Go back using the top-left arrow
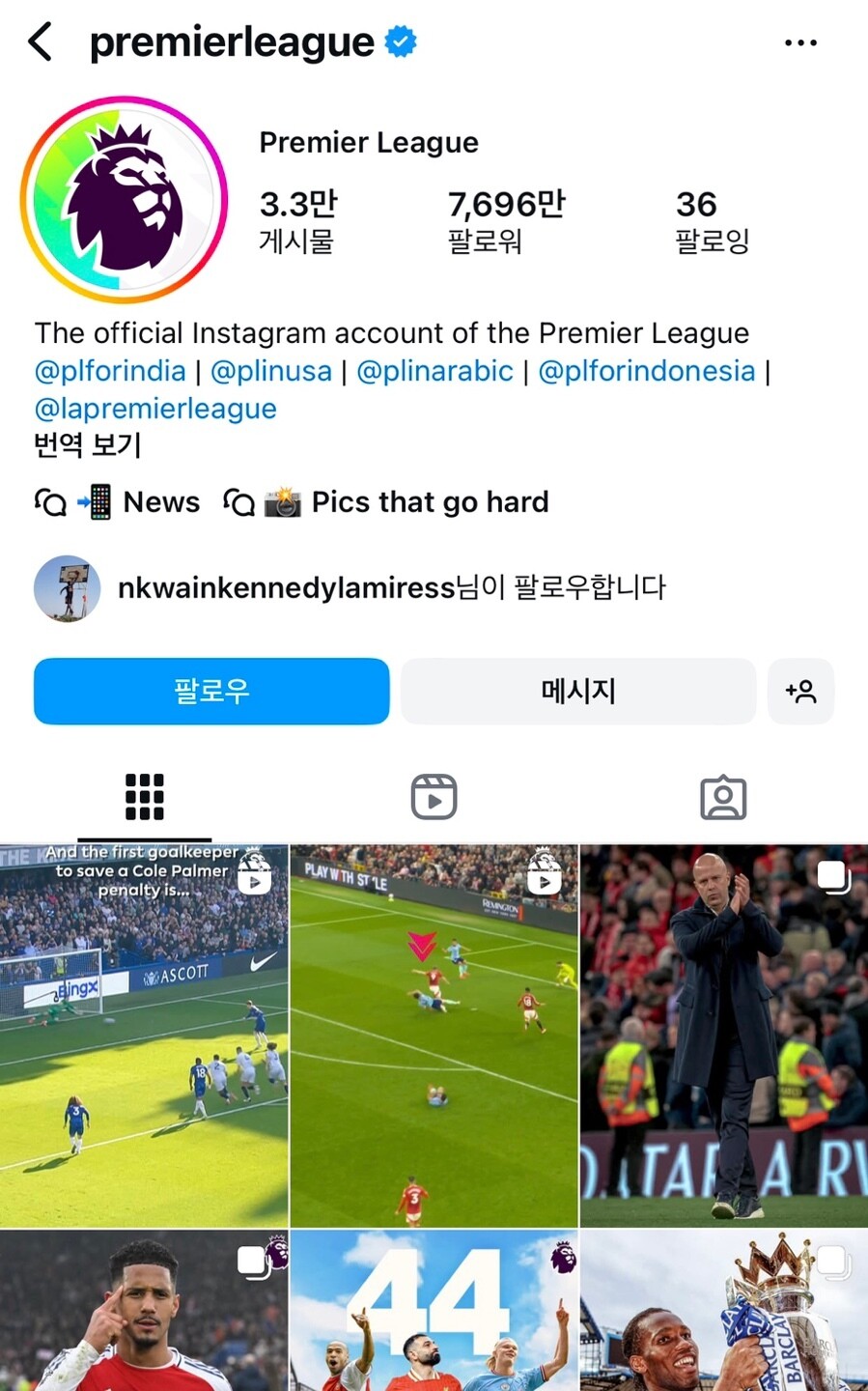This screenshot has width=868, height=1391. 40,43
